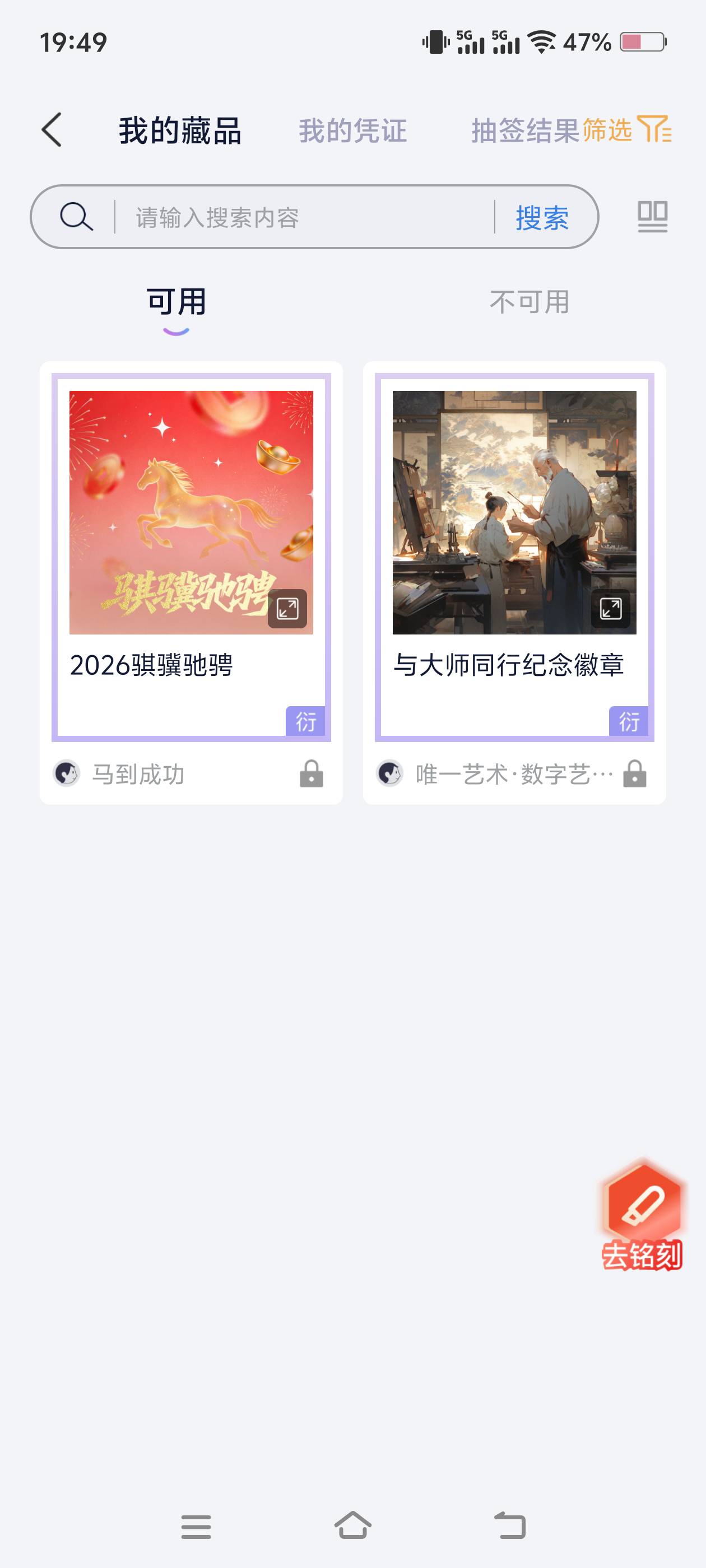Image resolution: width=706 pixels, height=1568 pixels.
Task: Go to the system home screen
Action: click(x=352, y=1525)
